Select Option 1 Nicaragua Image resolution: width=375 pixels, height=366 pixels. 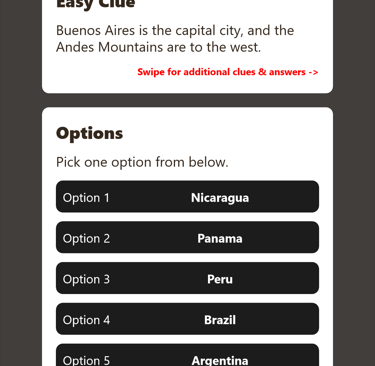tap(187, 197)
